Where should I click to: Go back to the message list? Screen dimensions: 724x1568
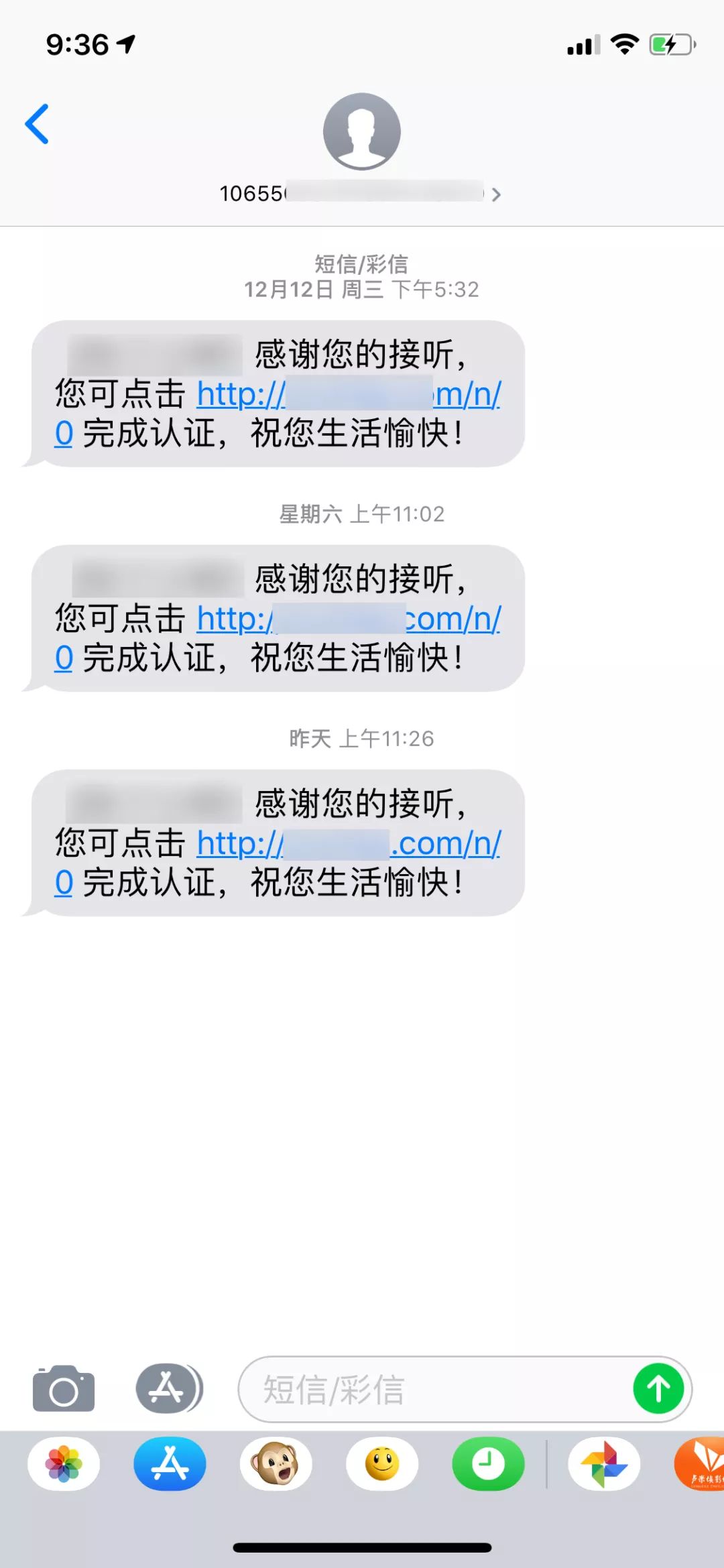[x=38, y=124]
